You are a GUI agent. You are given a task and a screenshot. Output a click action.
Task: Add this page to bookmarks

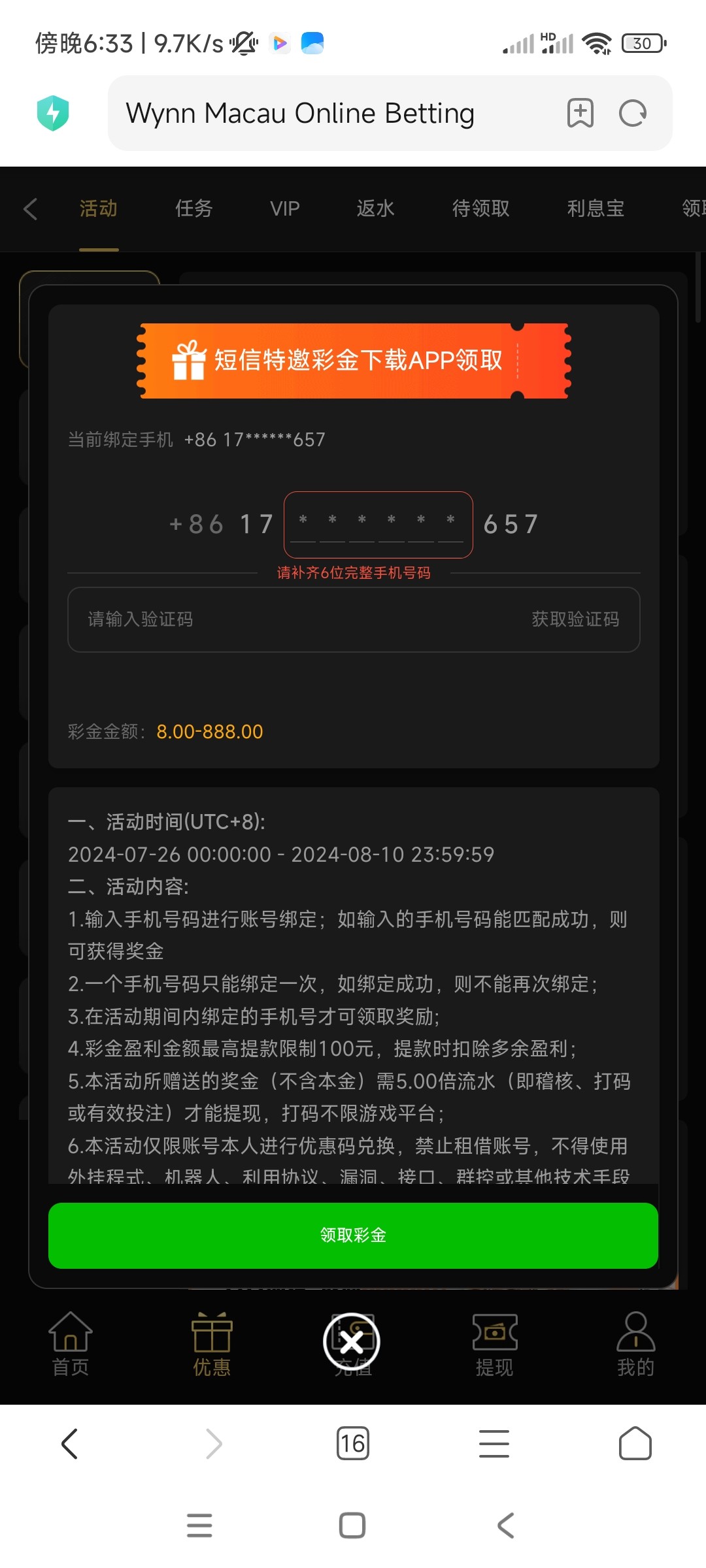click(x=580, y=113)
